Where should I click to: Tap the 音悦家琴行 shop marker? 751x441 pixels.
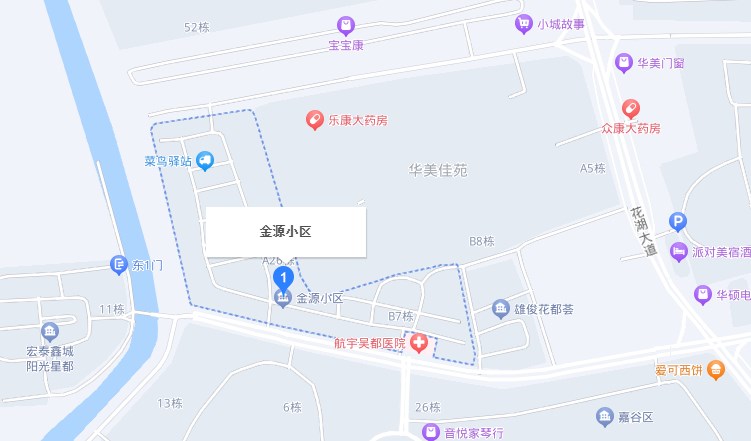[x=430, y=432]
